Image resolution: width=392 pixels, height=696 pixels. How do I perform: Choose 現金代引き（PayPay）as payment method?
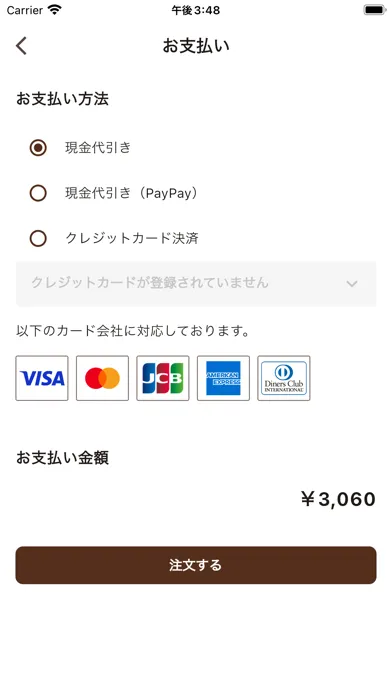click(38, 193)
